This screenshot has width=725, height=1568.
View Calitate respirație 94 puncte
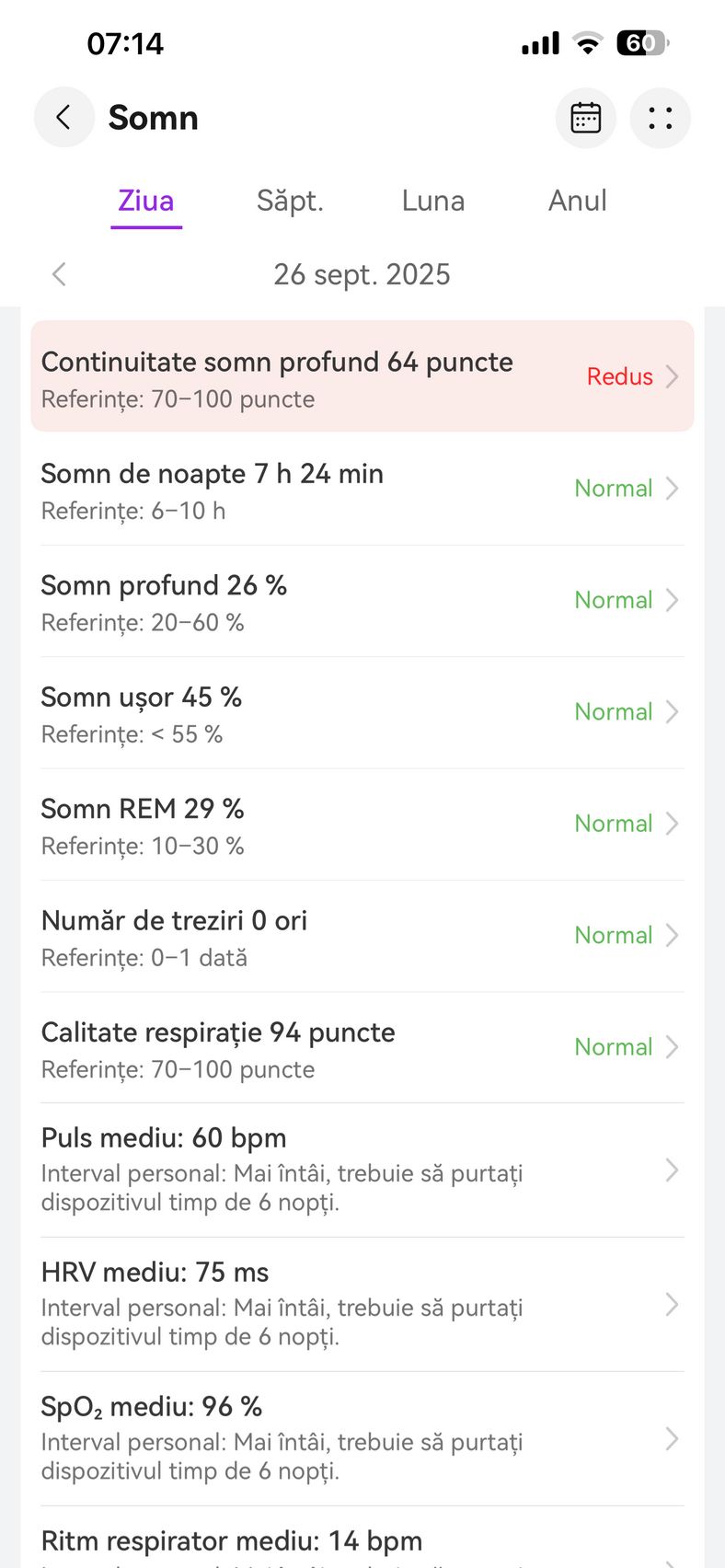[362, 1048]
